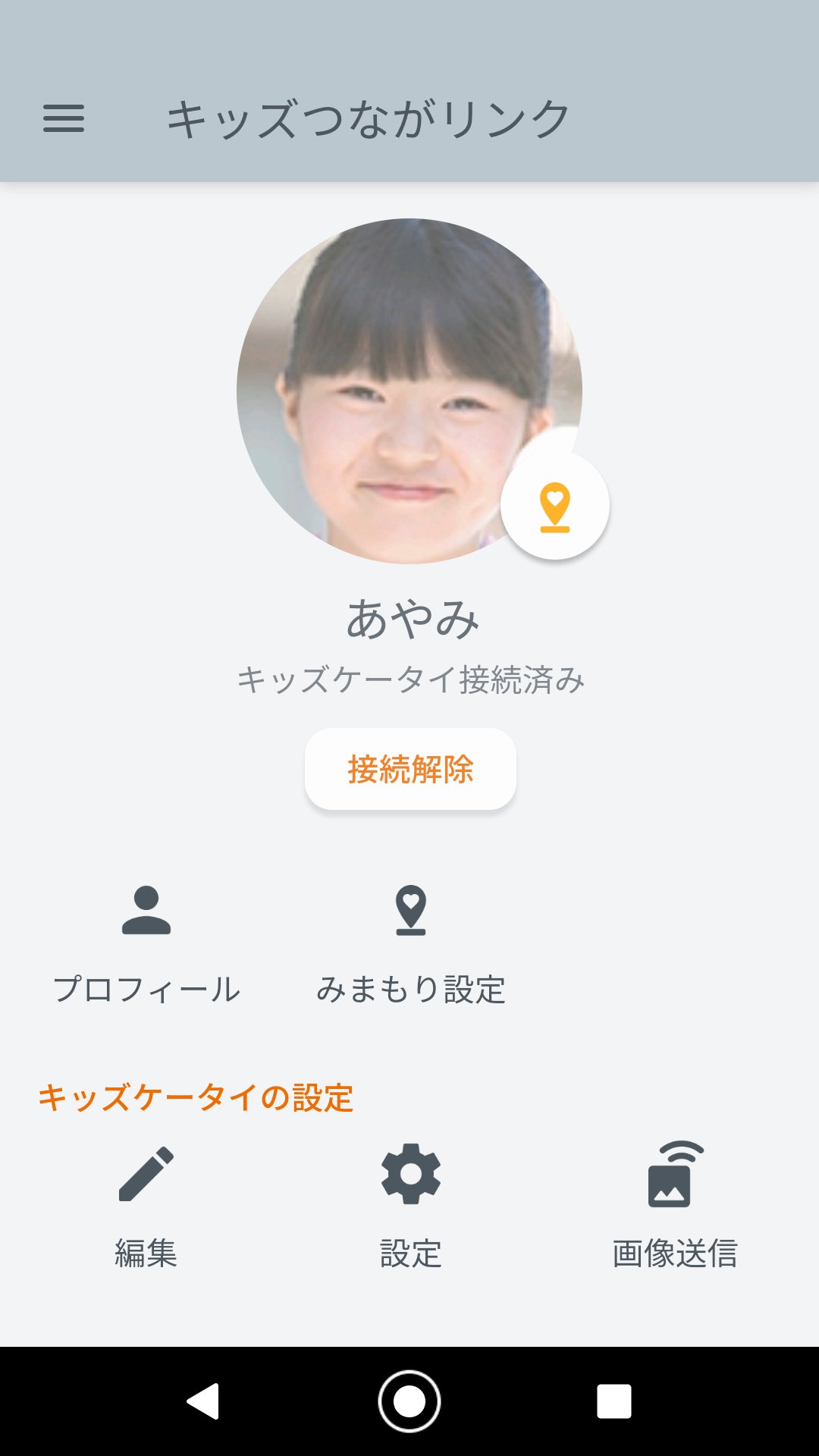Open 設定 gear settings
The image size is (819, 1456).
click(x=410, y=1206)
